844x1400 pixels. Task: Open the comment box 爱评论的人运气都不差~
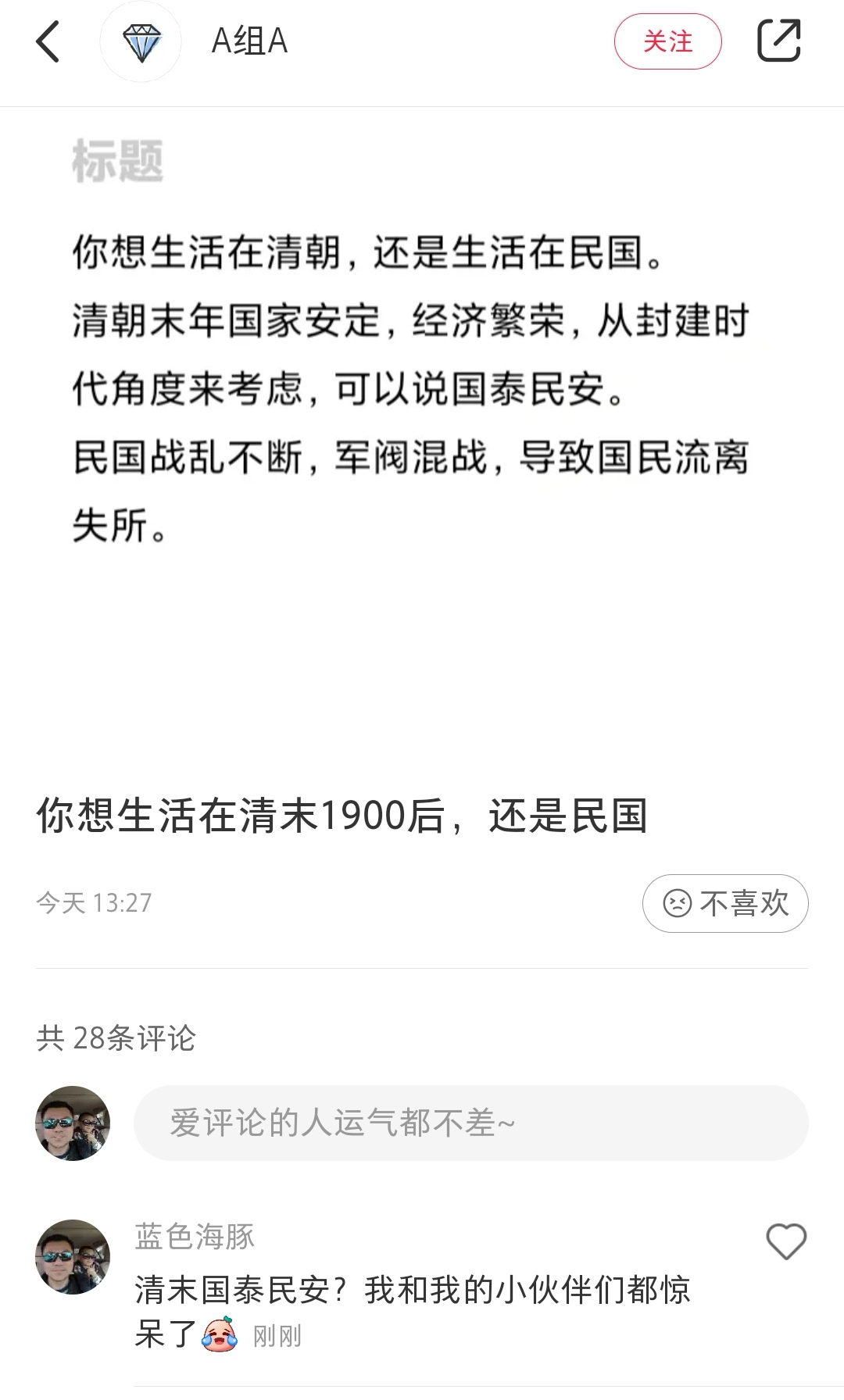pyautogui.click(x=470, y=1123)
